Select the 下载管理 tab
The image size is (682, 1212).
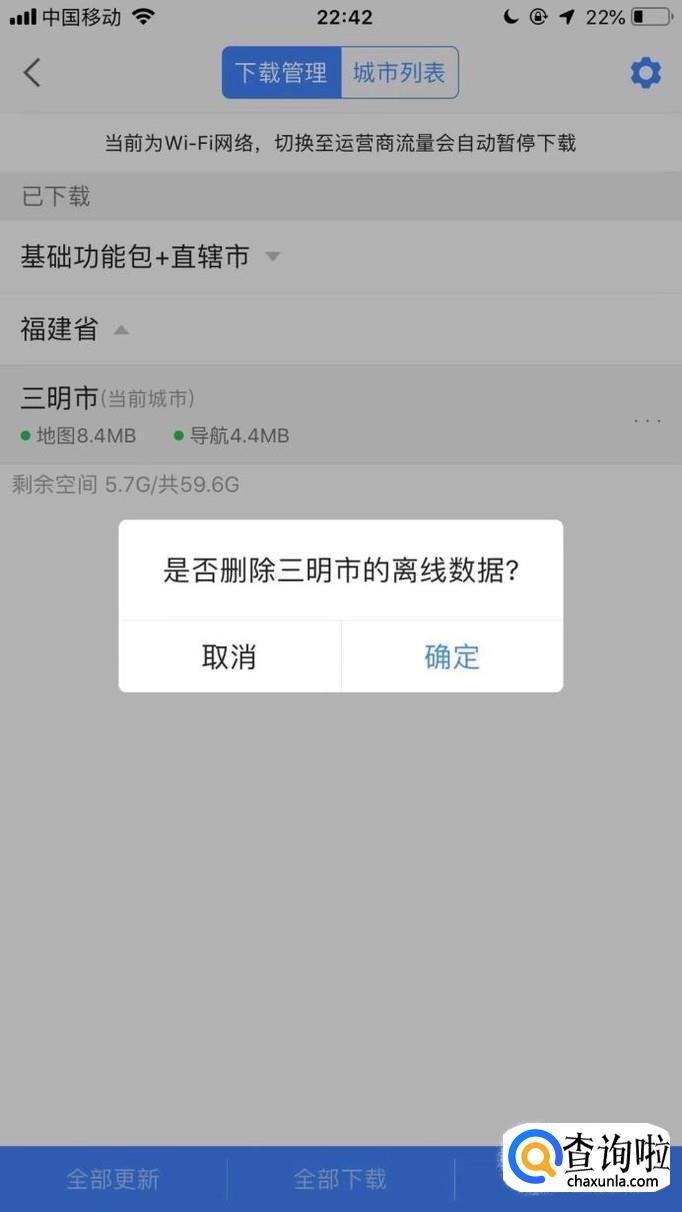coord(281,73)
